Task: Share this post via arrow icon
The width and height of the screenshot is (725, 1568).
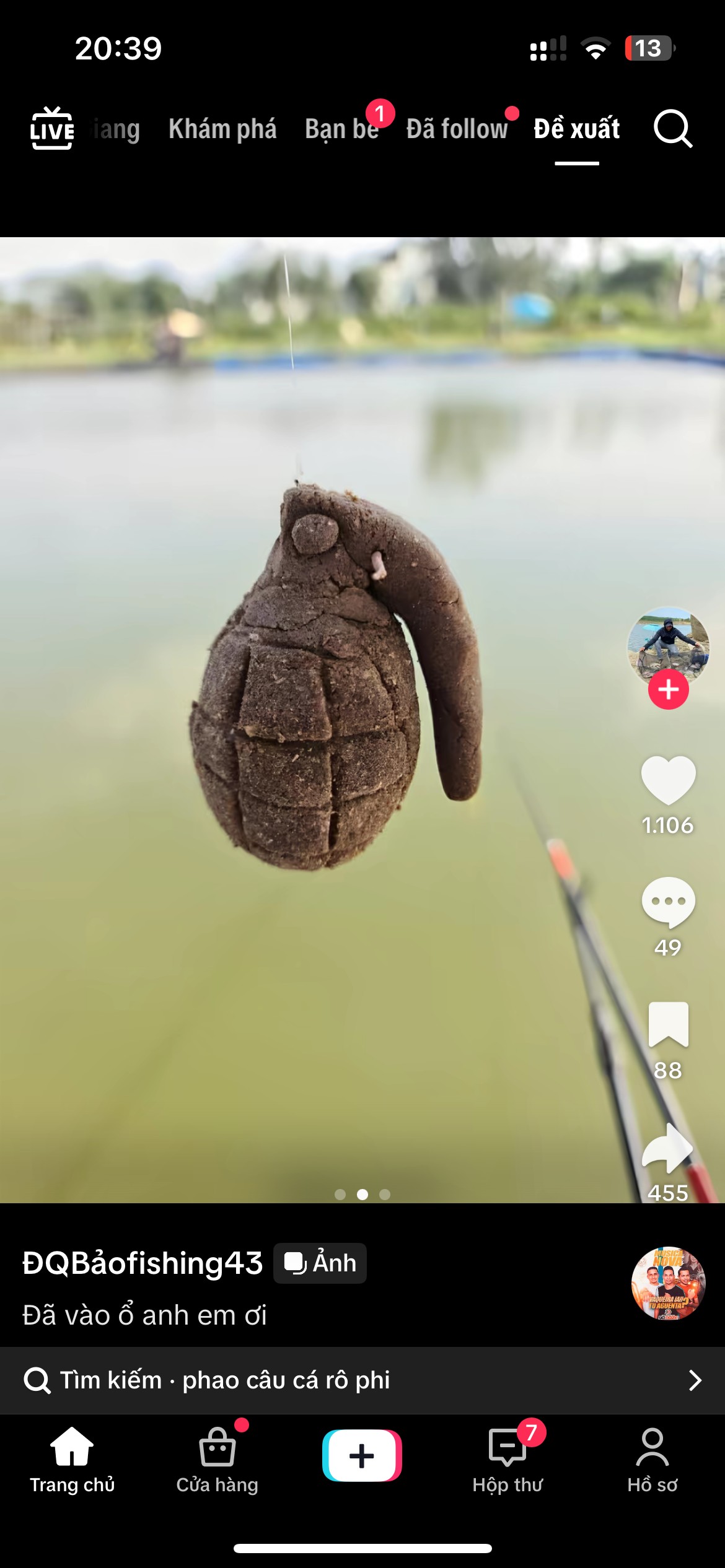Action: coord(668,1149)
